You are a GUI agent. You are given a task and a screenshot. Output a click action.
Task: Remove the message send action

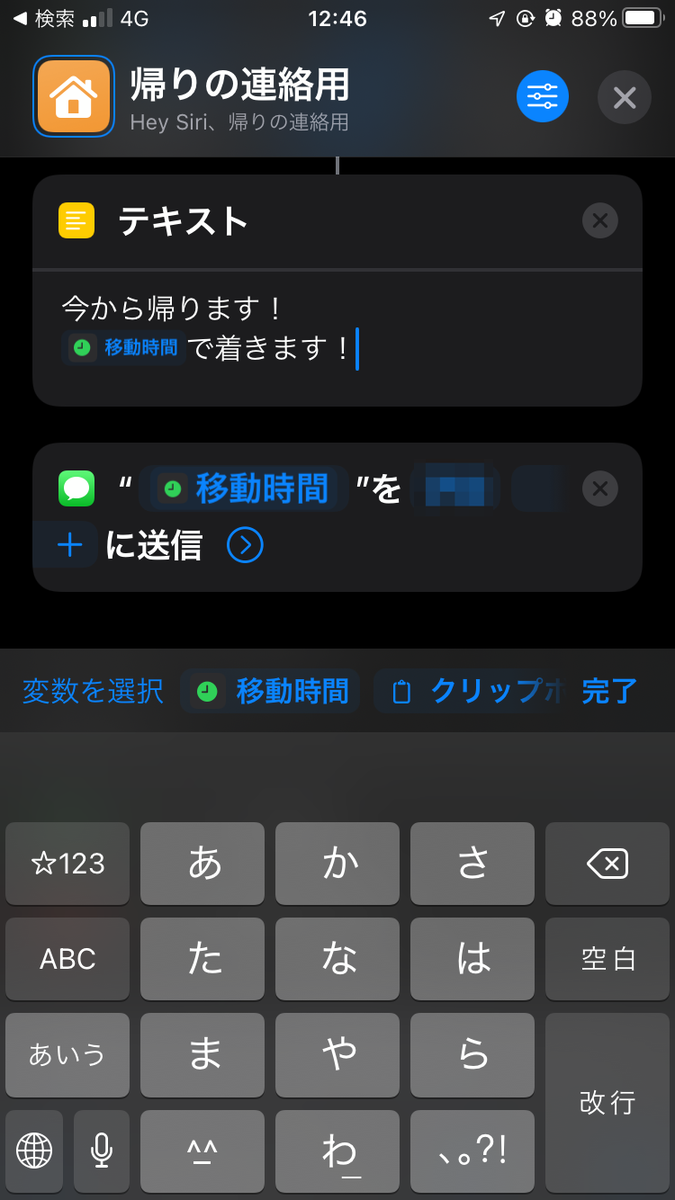coord(600,488)
